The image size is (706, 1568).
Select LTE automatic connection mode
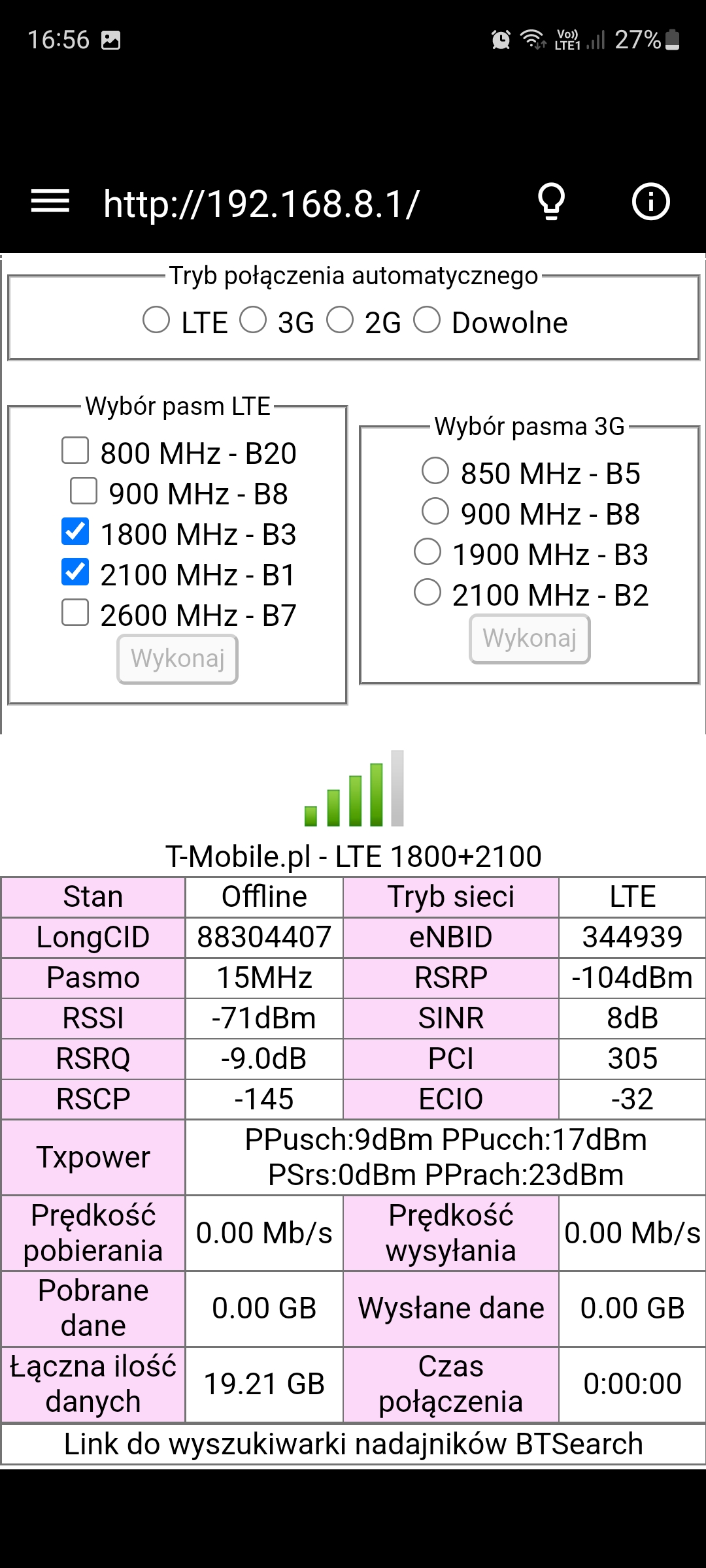(x=156, y=320)
